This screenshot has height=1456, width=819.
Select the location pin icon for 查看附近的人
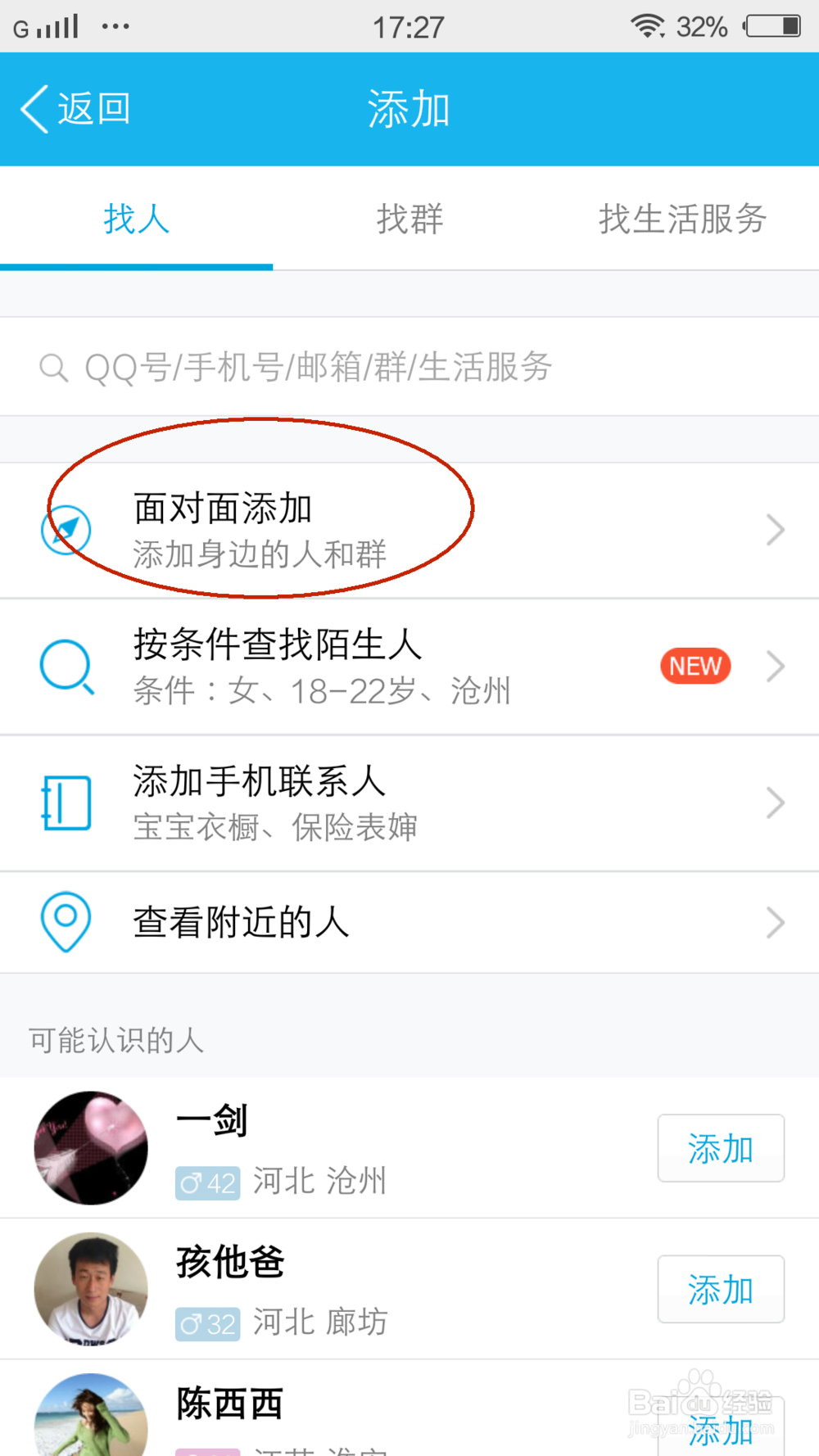[66, 922]
